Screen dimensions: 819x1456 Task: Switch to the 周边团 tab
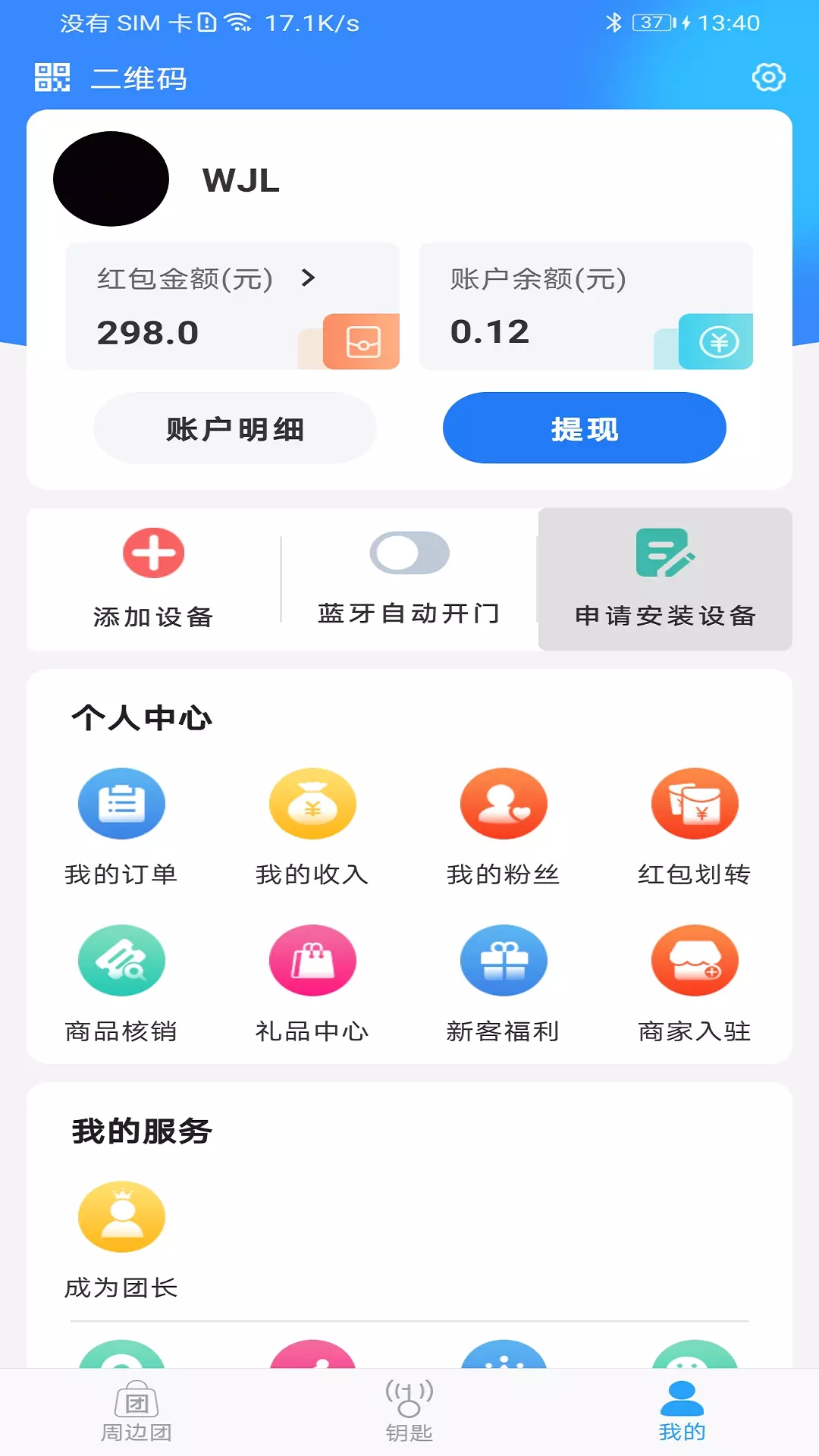pyautogui.click(x=136, y=1411)
